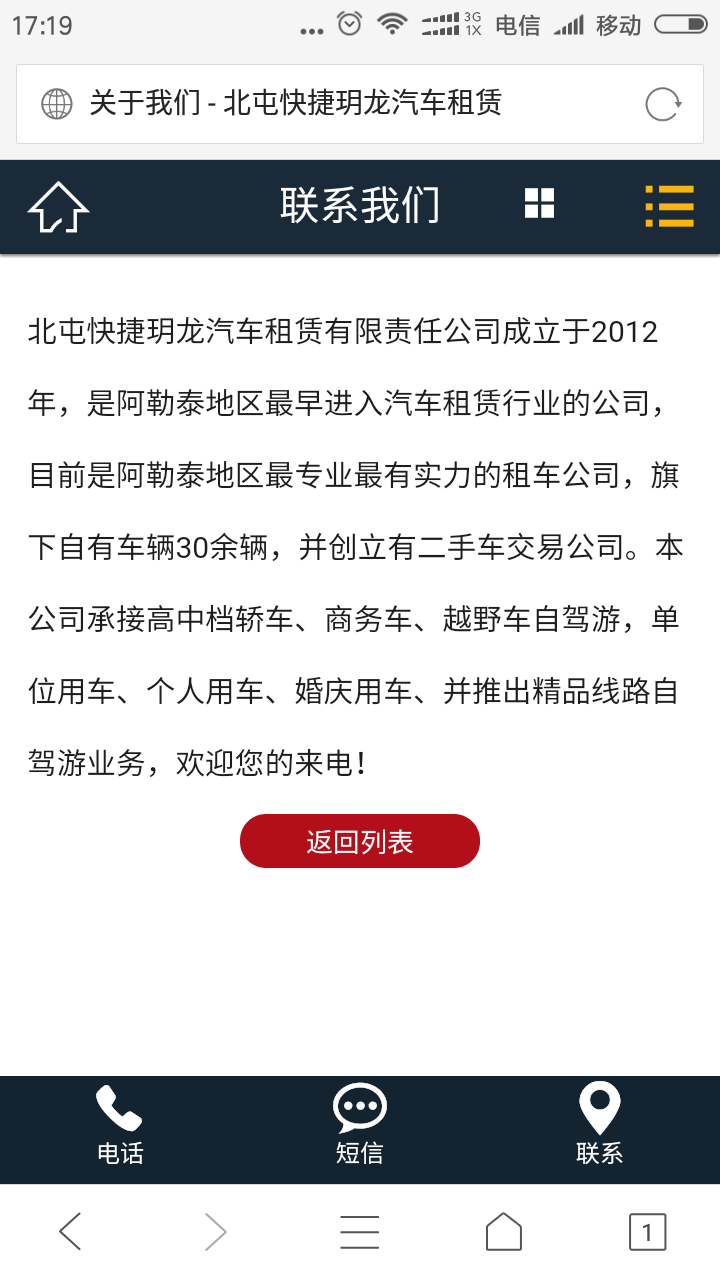Go back to the previous page
The height and width of the screenshot is (1280, 720).
coord(70,1232)
